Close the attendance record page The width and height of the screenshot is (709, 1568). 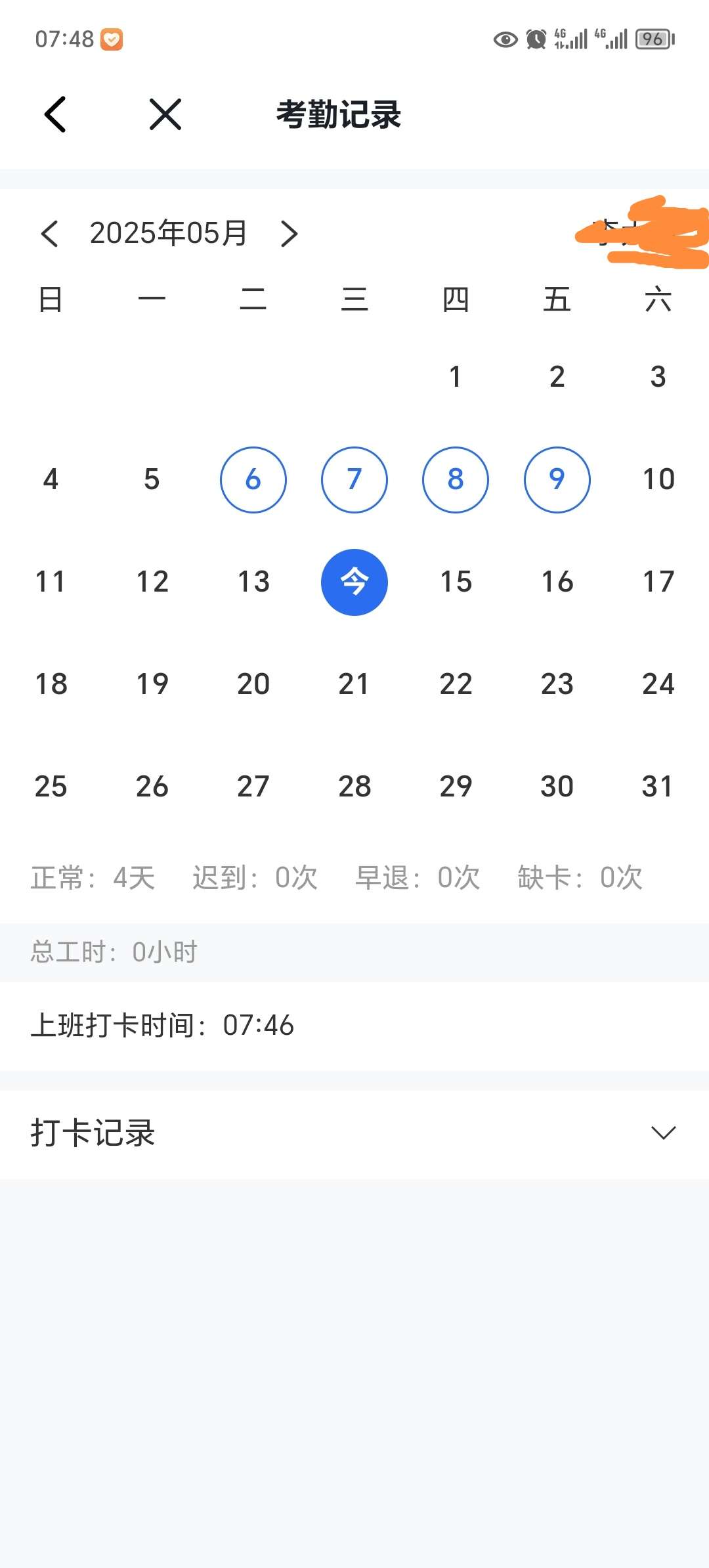165,114
